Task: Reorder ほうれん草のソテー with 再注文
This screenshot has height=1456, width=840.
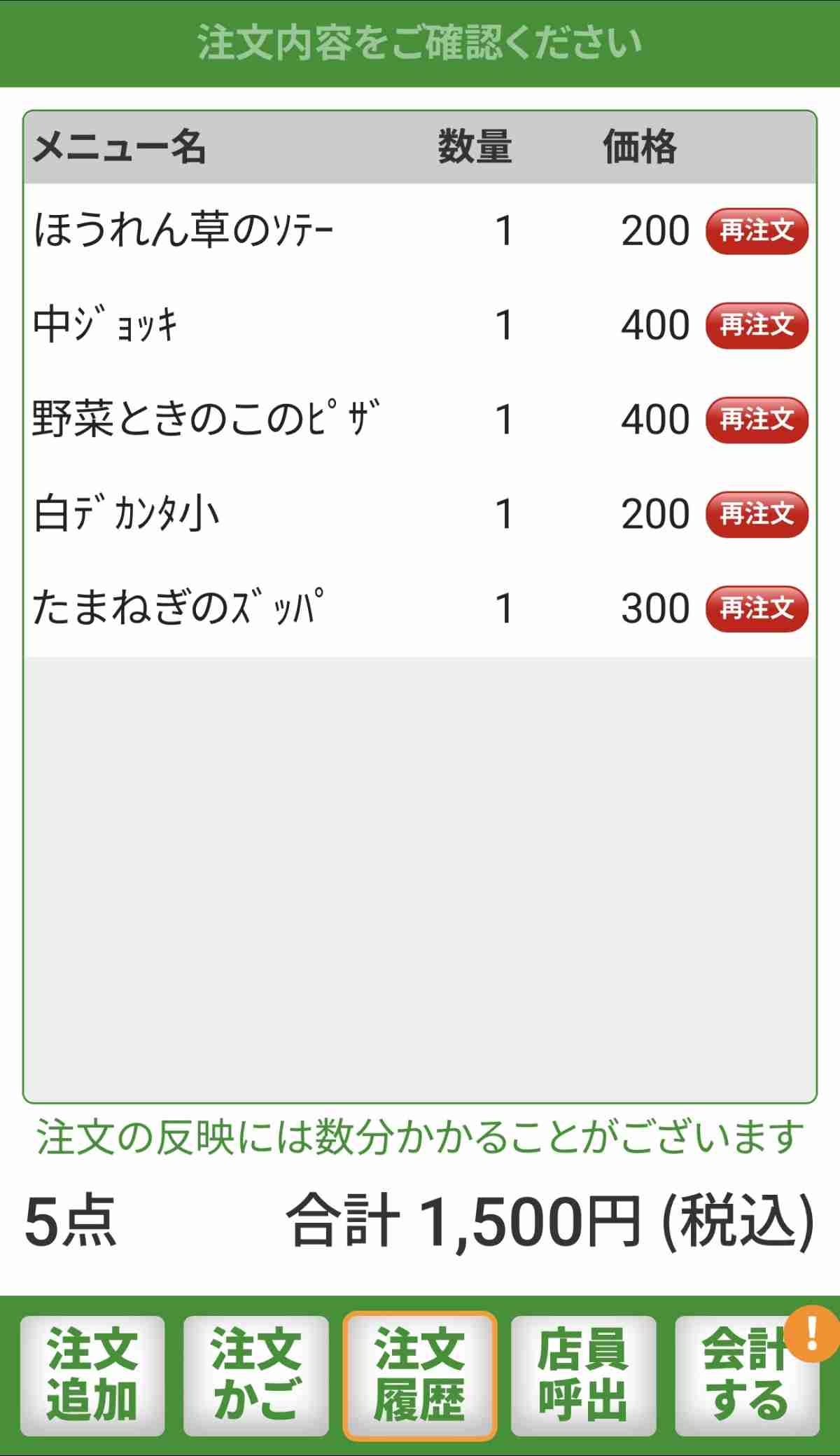Action: [x=757, y=230]
